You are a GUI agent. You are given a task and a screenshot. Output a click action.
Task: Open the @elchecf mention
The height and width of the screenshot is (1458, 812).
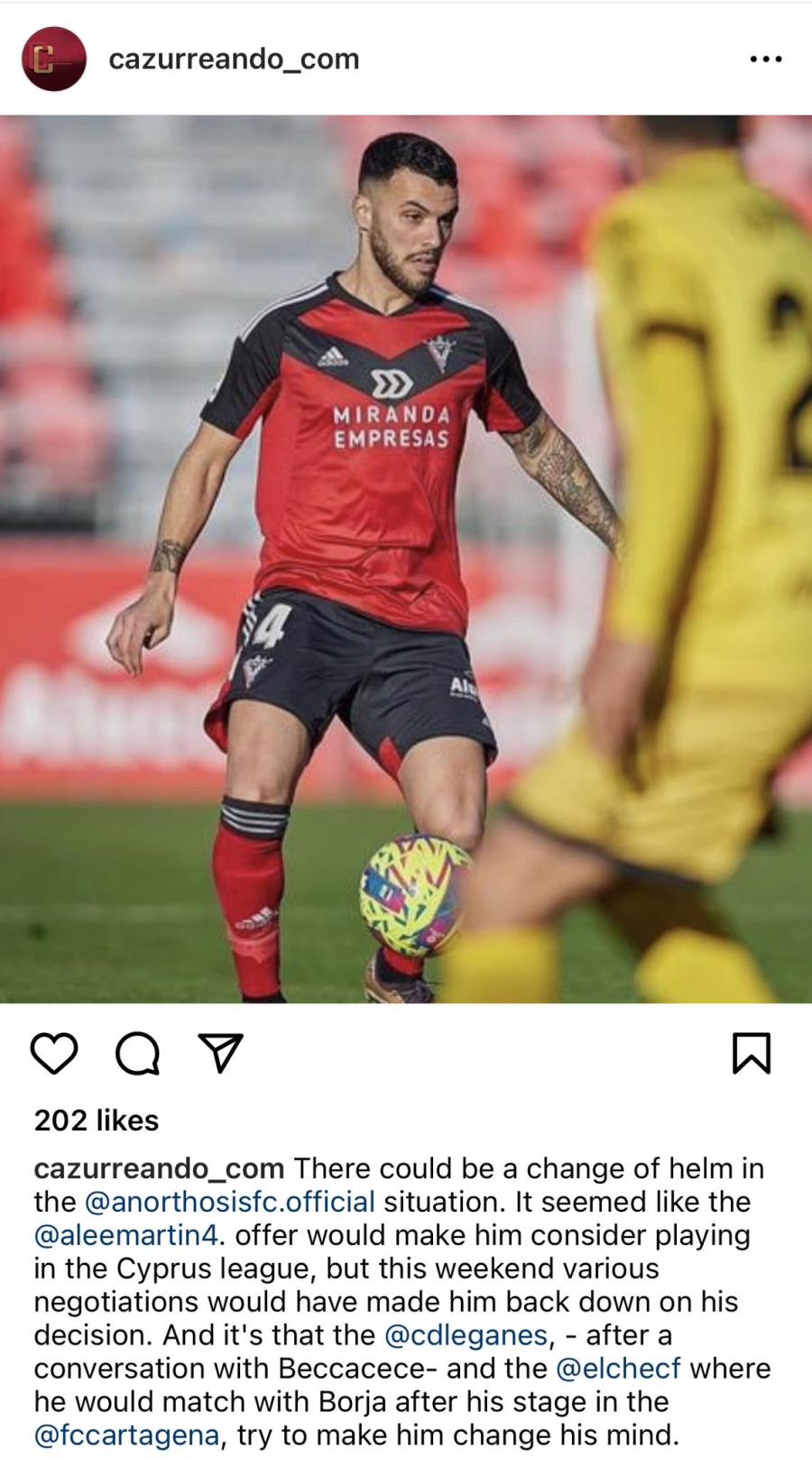[x=618, y=1368]
